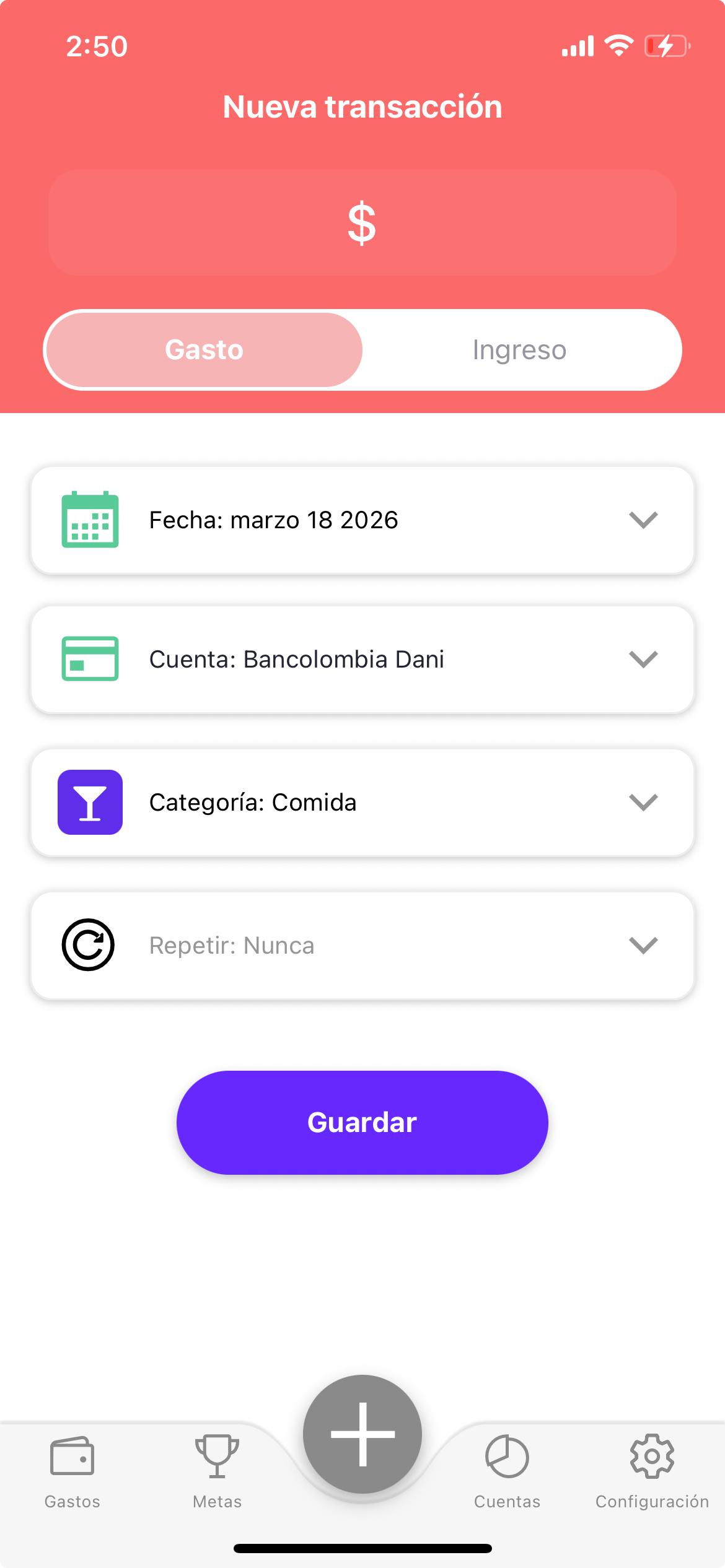Keep Gasto selected as transaction type

point(204,349)
